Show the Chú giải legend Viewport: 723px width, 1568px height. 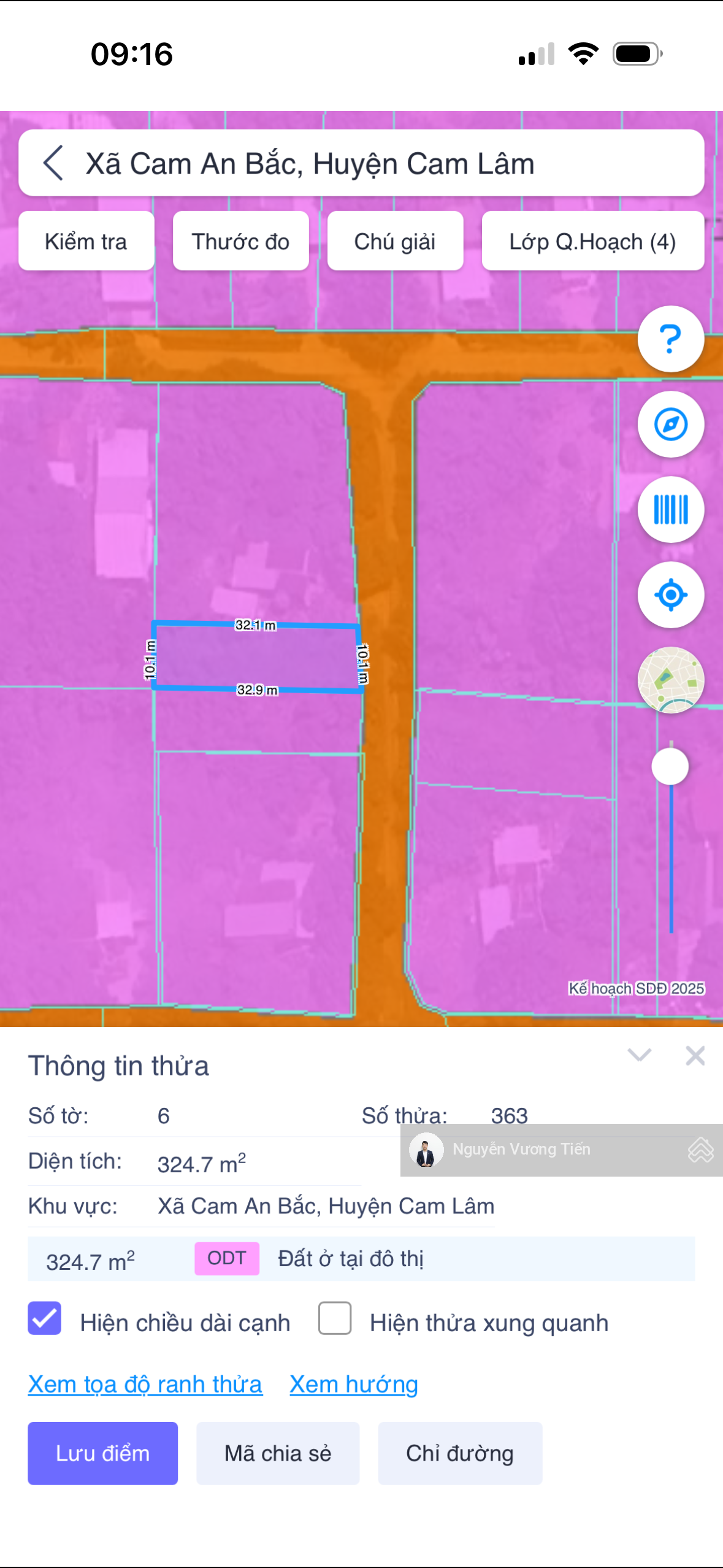(395, 241)
